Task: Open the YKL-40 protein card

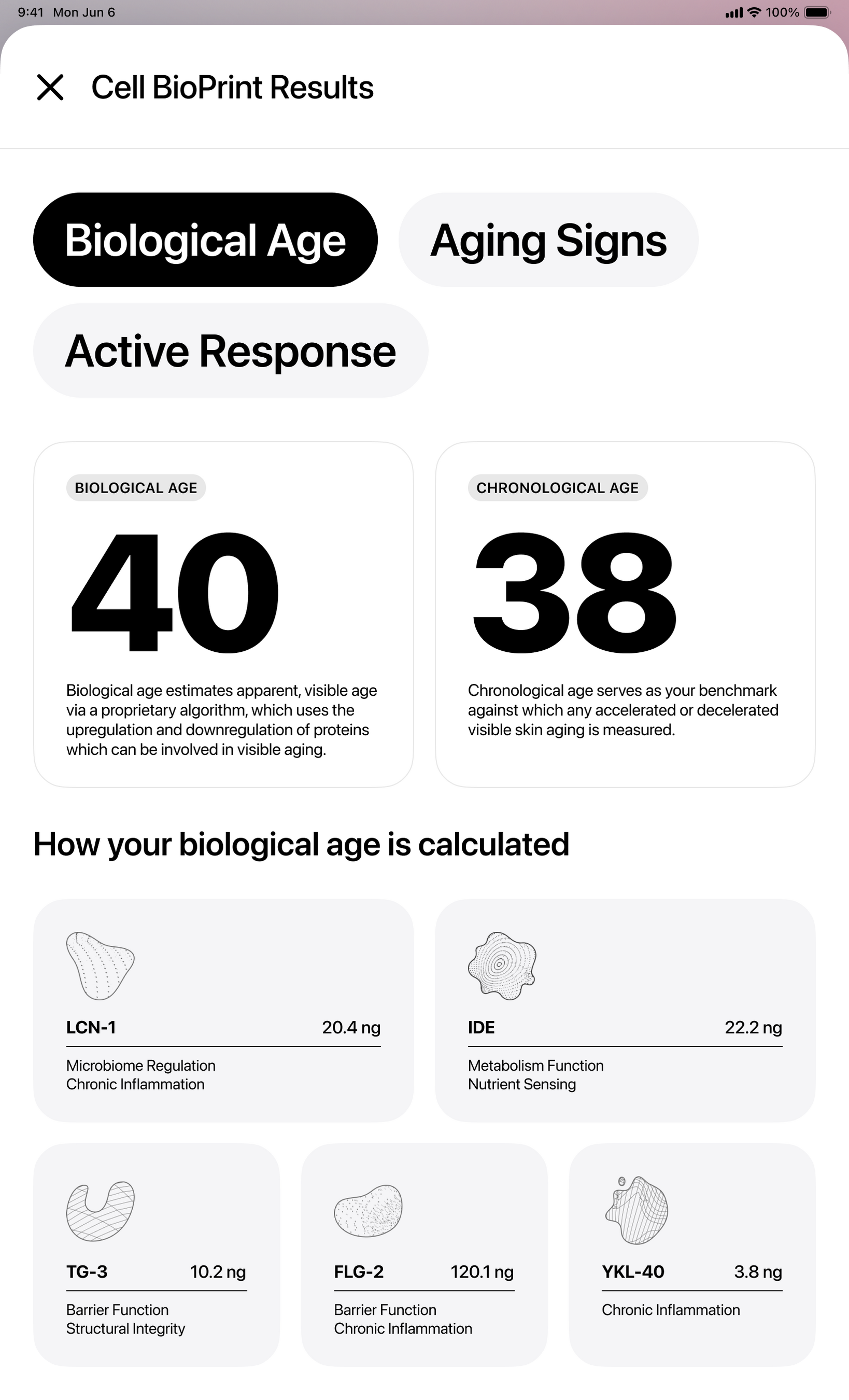Action: tap(692, 1255)
